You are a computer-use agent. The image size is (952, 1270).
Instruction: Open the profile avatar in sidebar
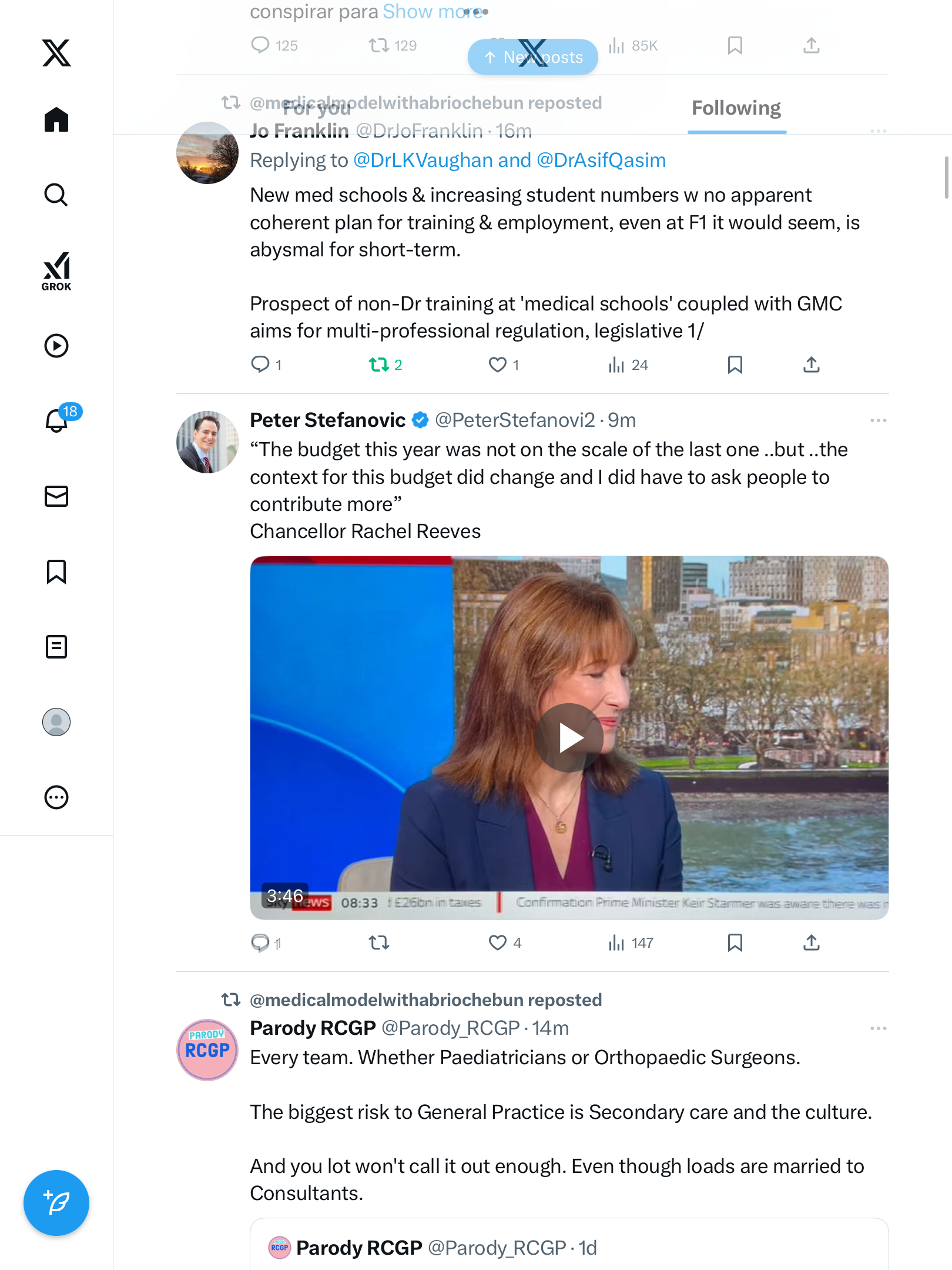tap(56, 722)
